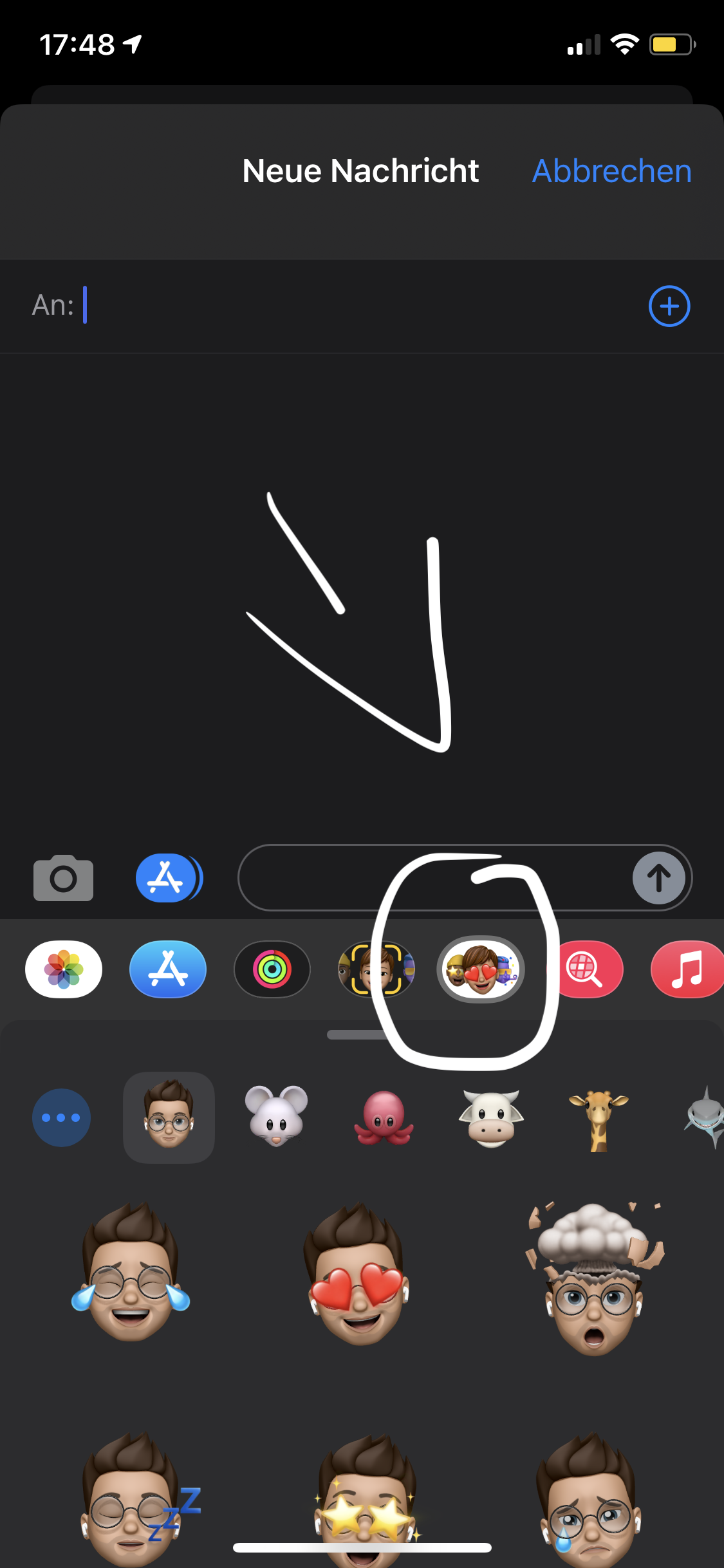Open the Music app in the strip
724x1568 pixels.
[687, 969]
